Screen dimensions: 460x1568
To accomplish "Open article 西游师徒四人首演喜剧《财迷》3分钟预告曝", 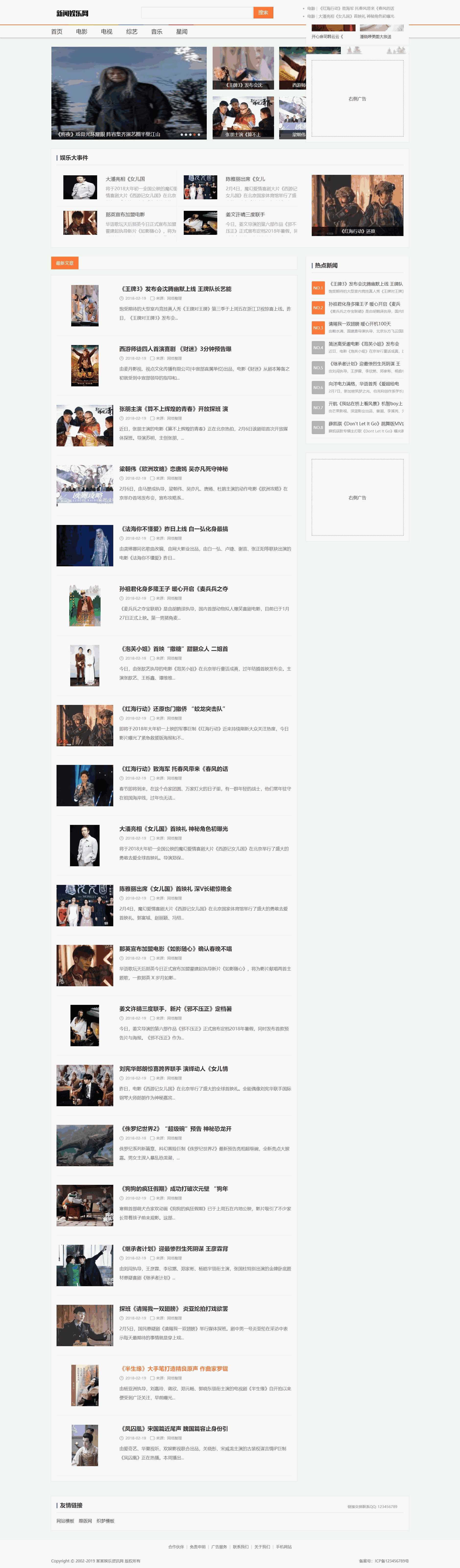I will (x=175, y=349).
